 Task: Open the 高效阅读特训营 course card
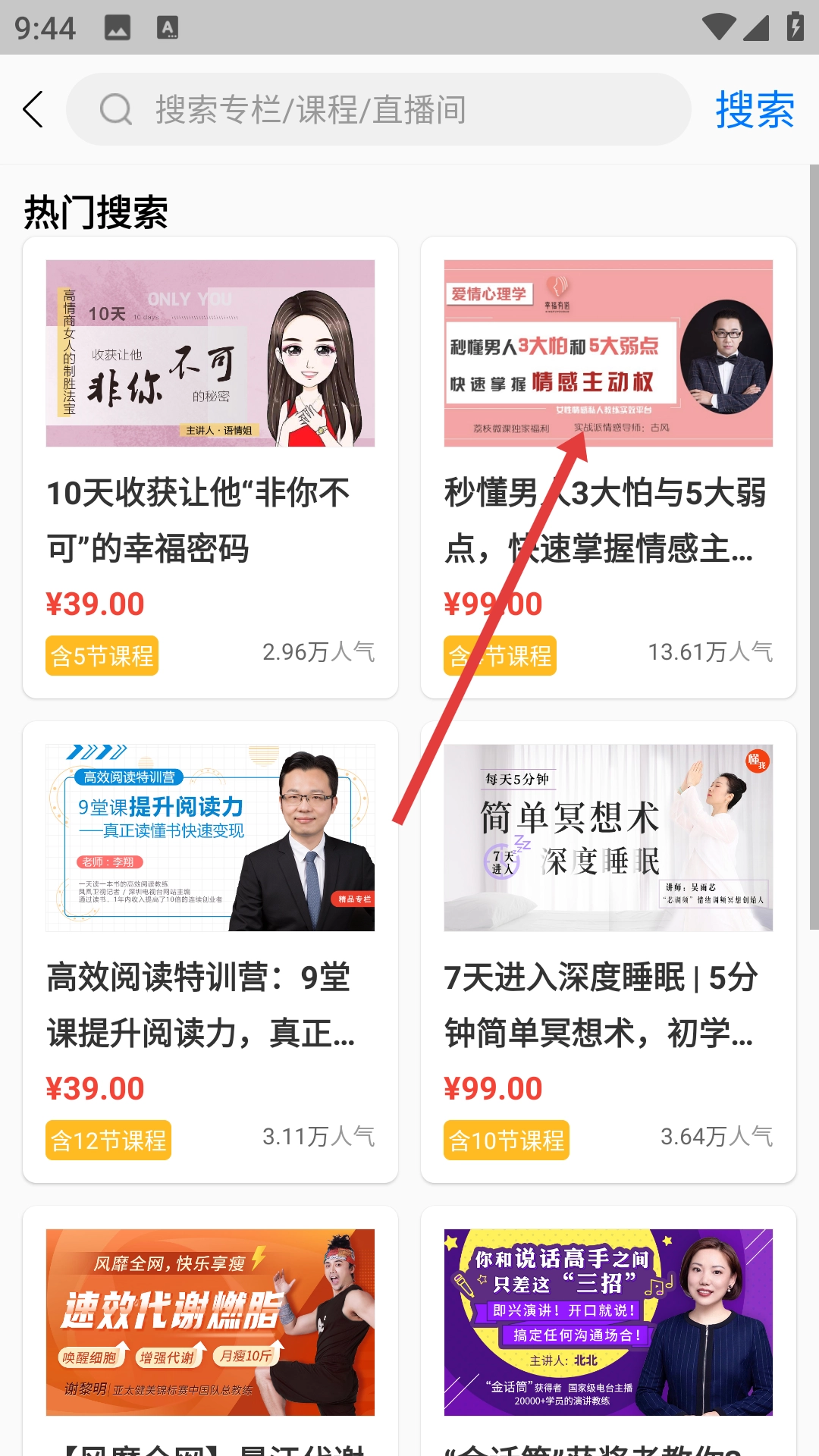tap(210, 952)
